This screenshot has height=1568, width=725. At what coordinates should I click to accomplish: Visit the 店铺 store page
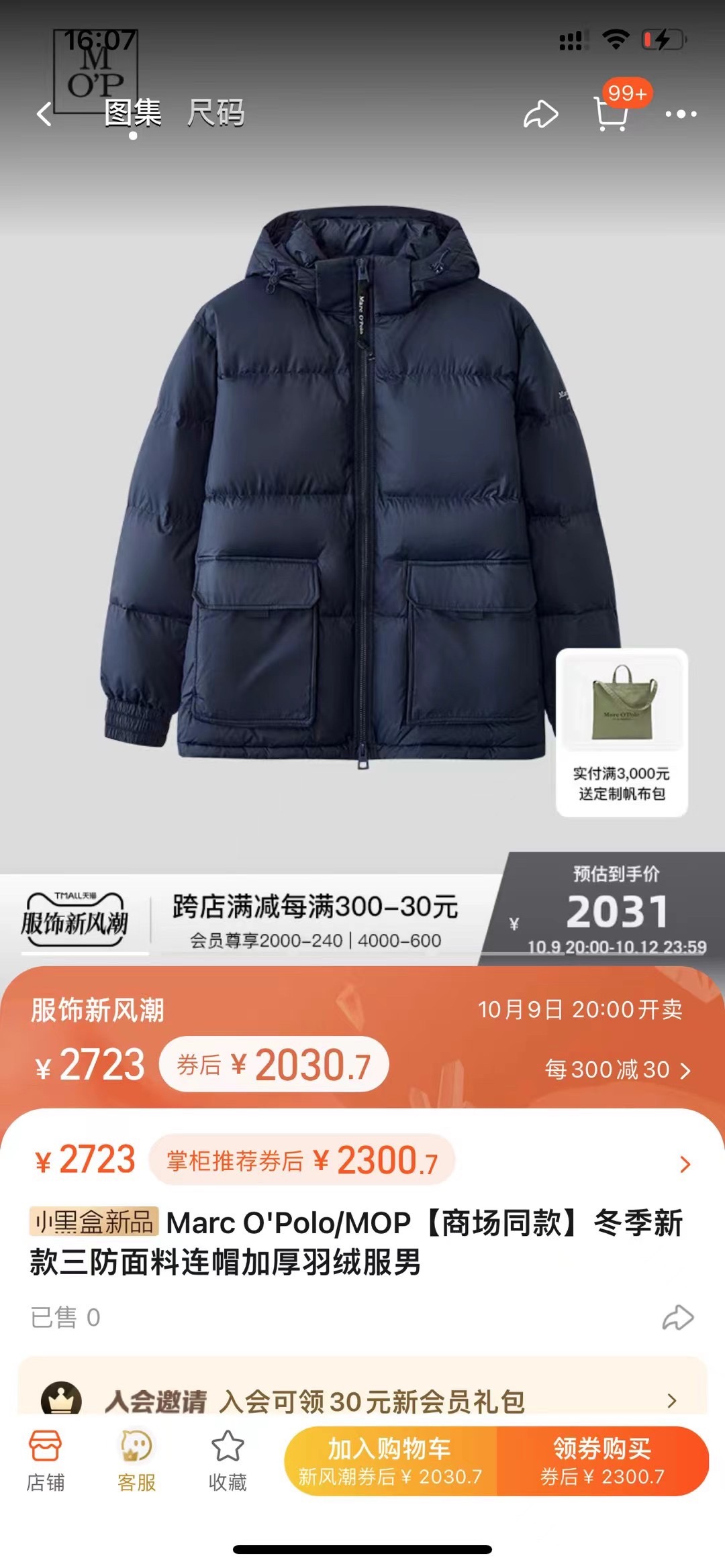[46, 1461]
